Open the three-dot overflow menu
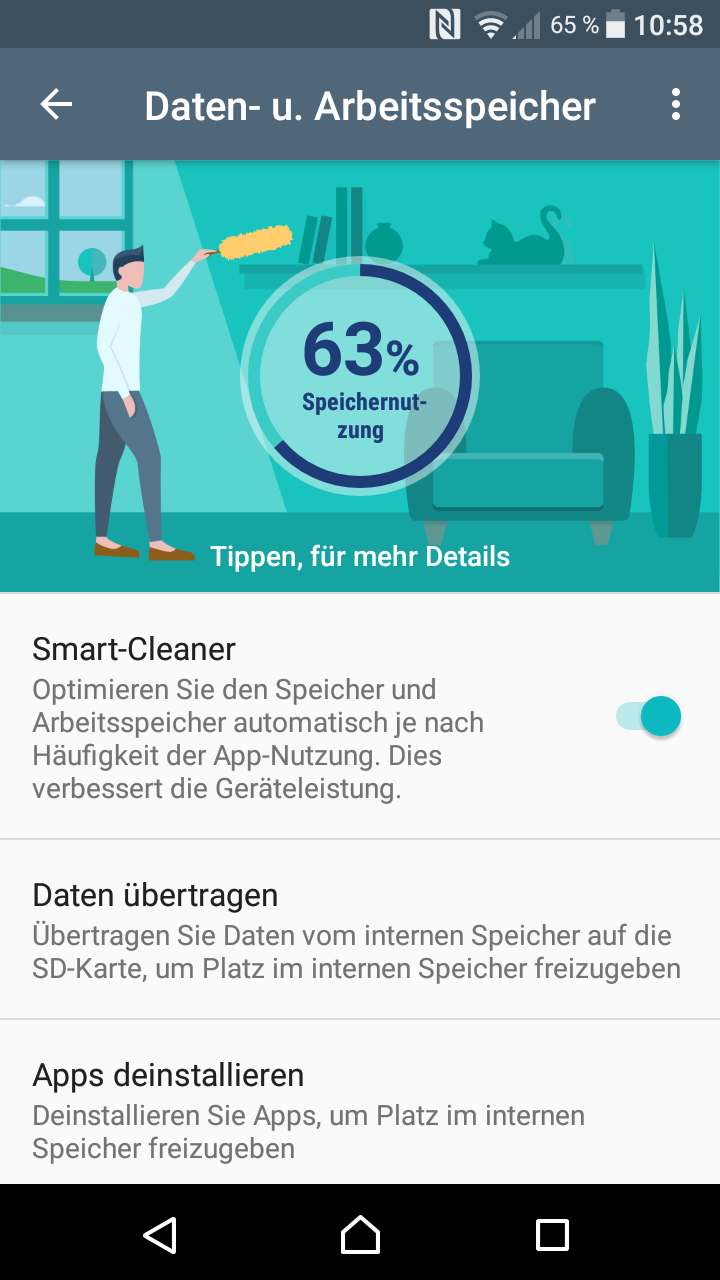720x1280 pixels. [676, 105]
